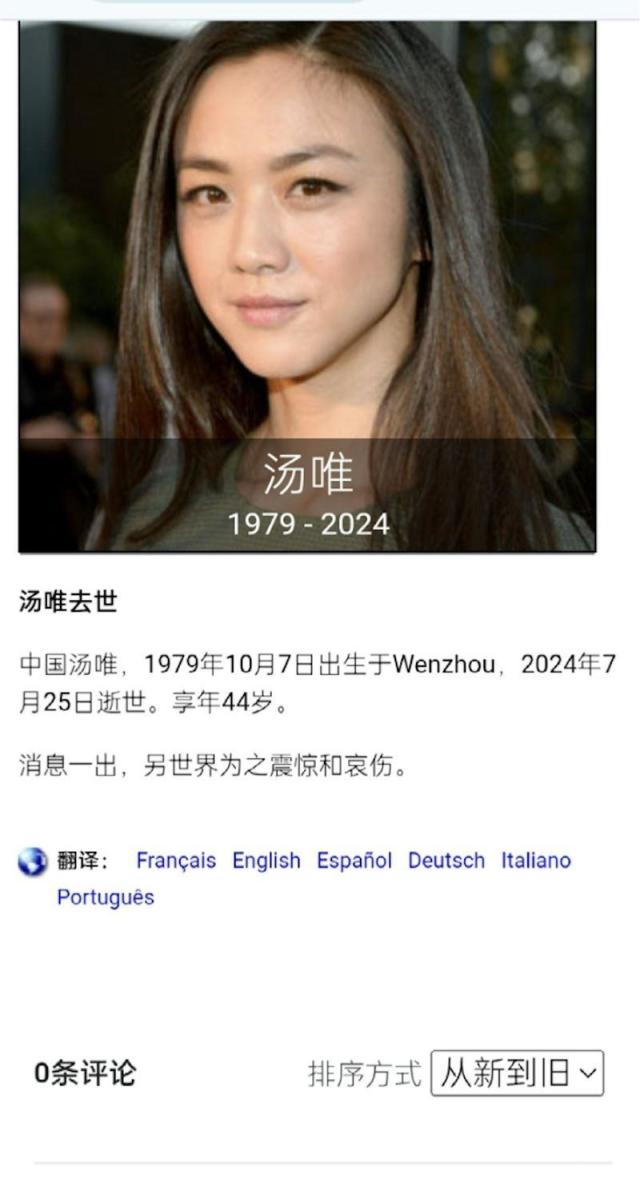Open the Français translation link
640x1179 pixels.
click(x=176, y=860)
